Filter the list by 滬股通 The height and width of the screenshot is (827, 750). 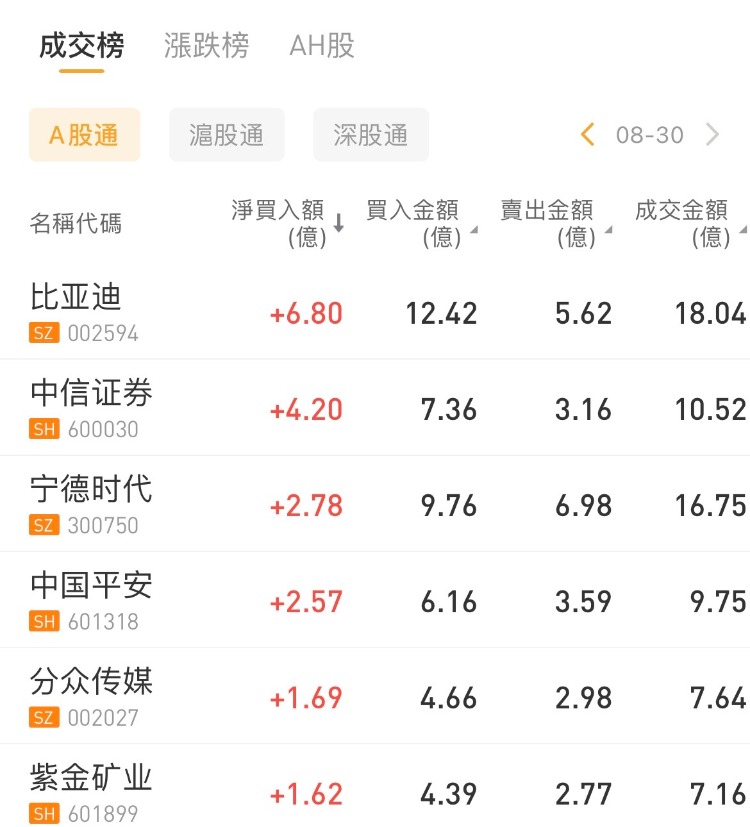227,135
